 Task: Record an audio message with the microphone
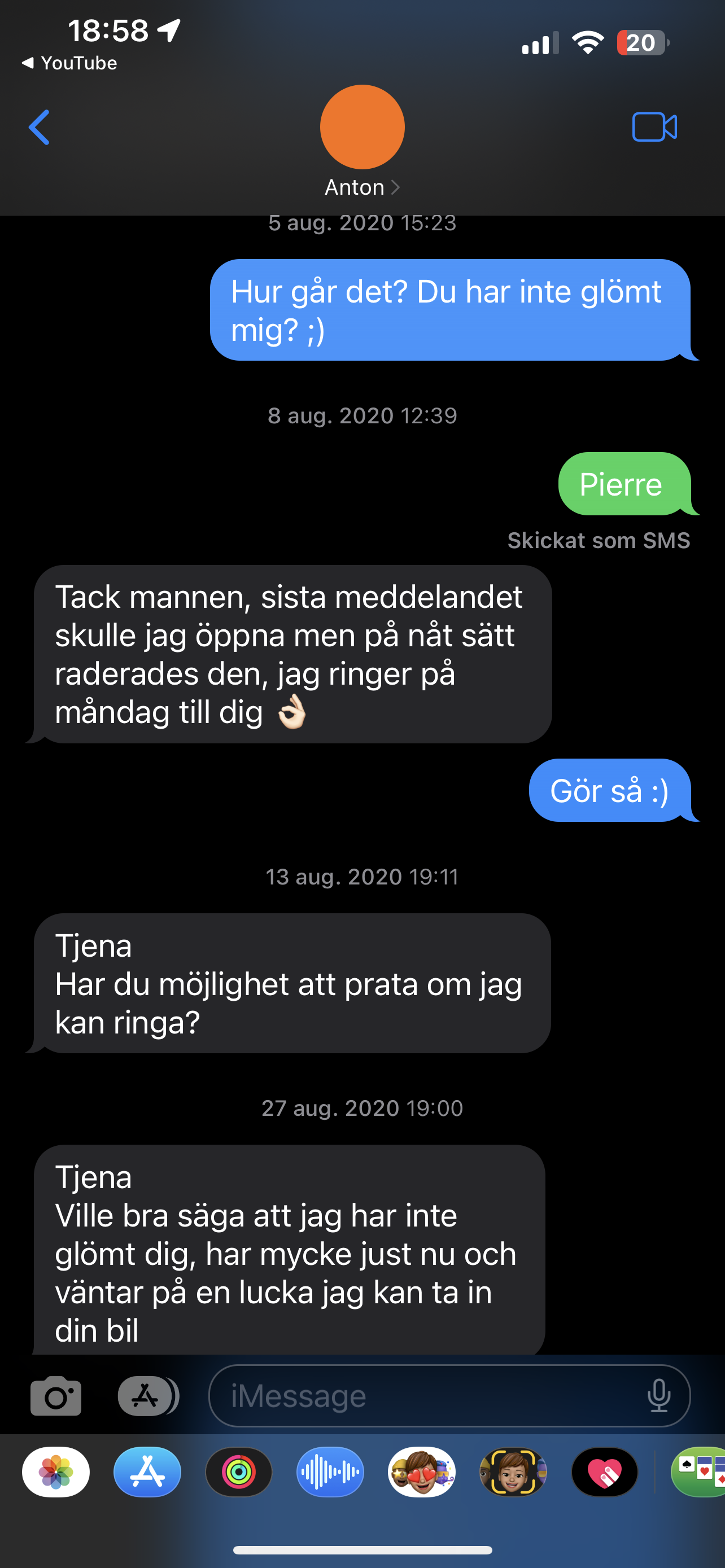coord(658,1396)
